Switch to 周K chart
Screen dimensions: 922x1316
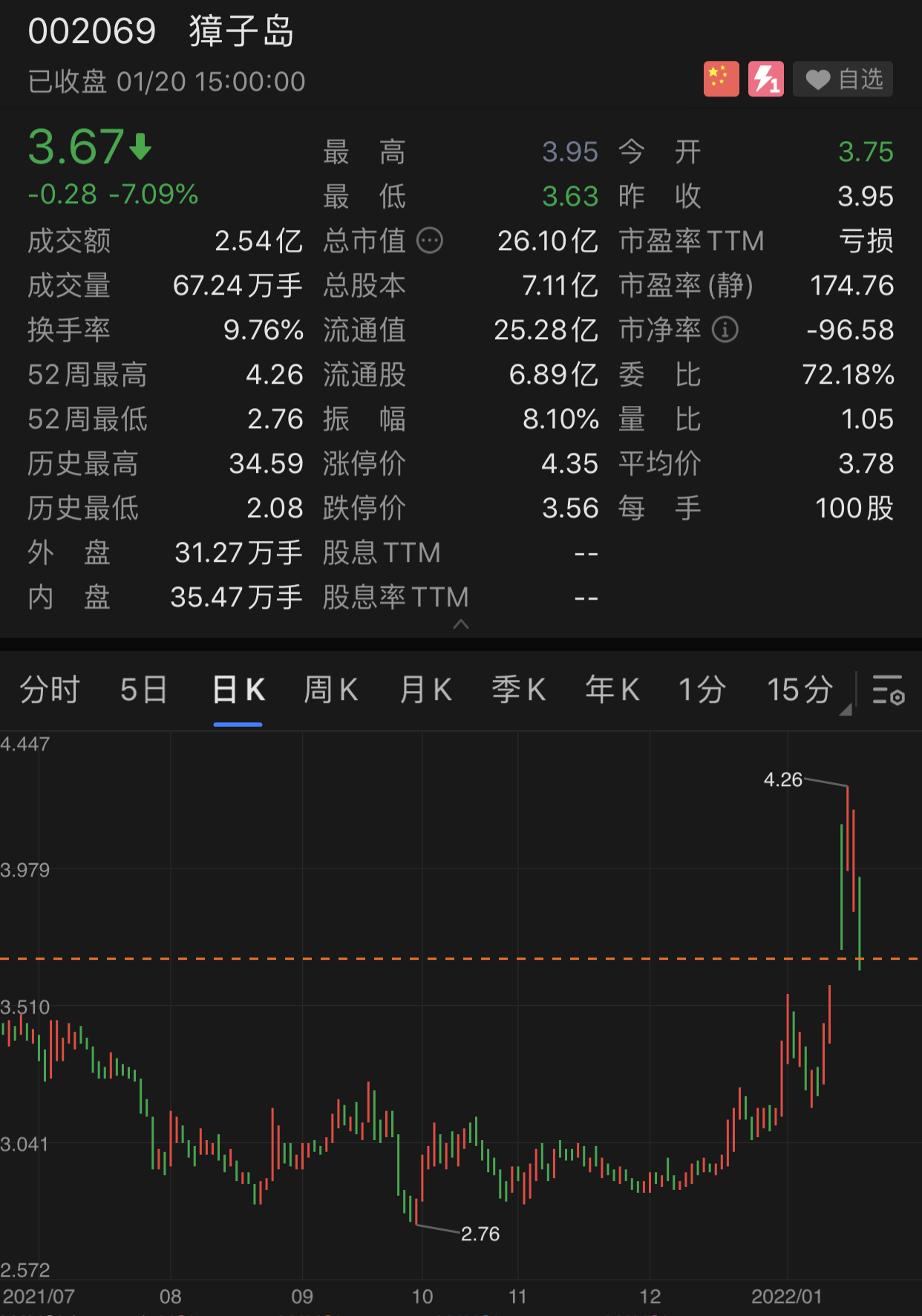point(331,690)
